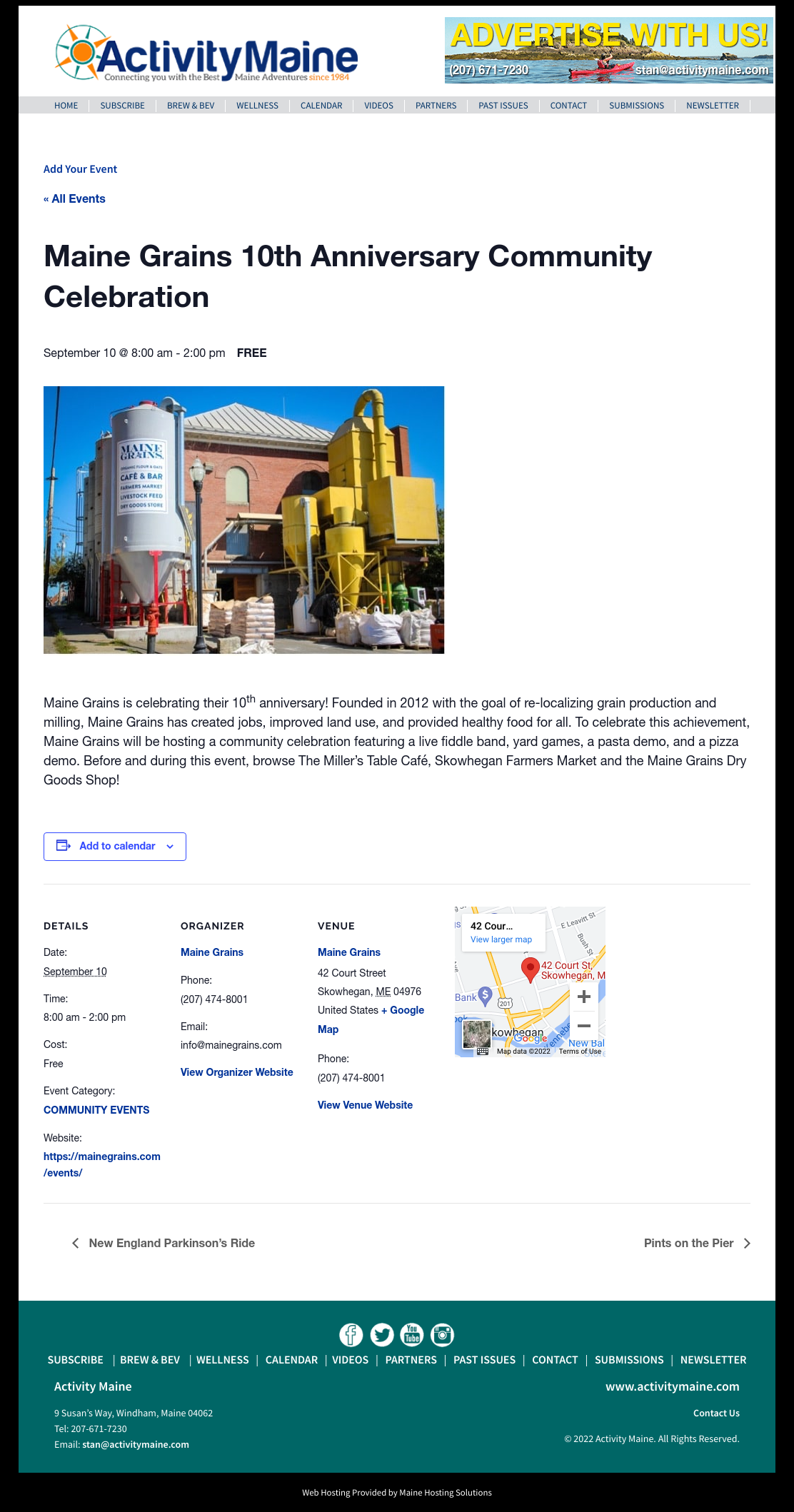Viewport: 794px width, 1512px height.
Task: View Organizer Website
Action: point(237,1072)
